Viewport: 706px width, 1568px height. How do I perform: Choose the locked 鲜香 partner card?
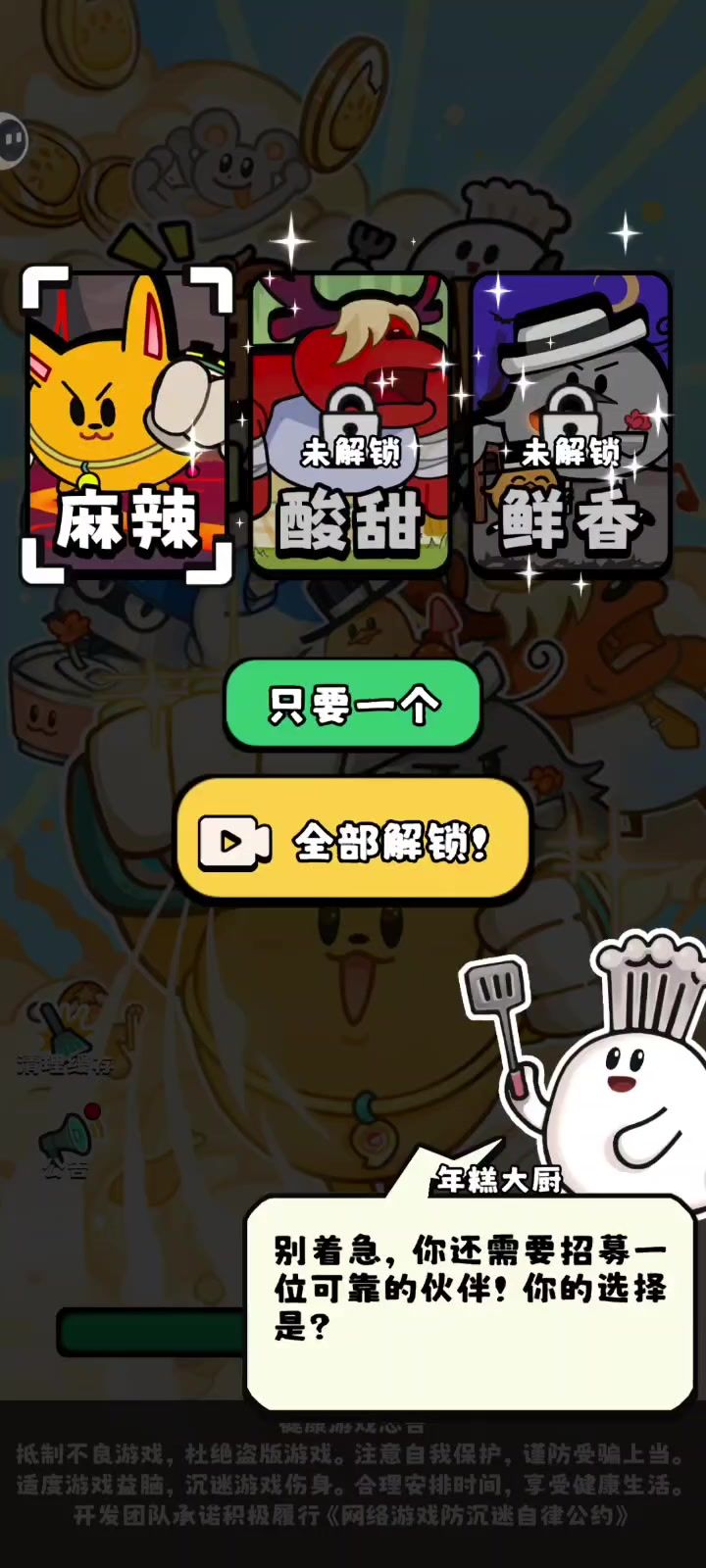tap(571, 426)
